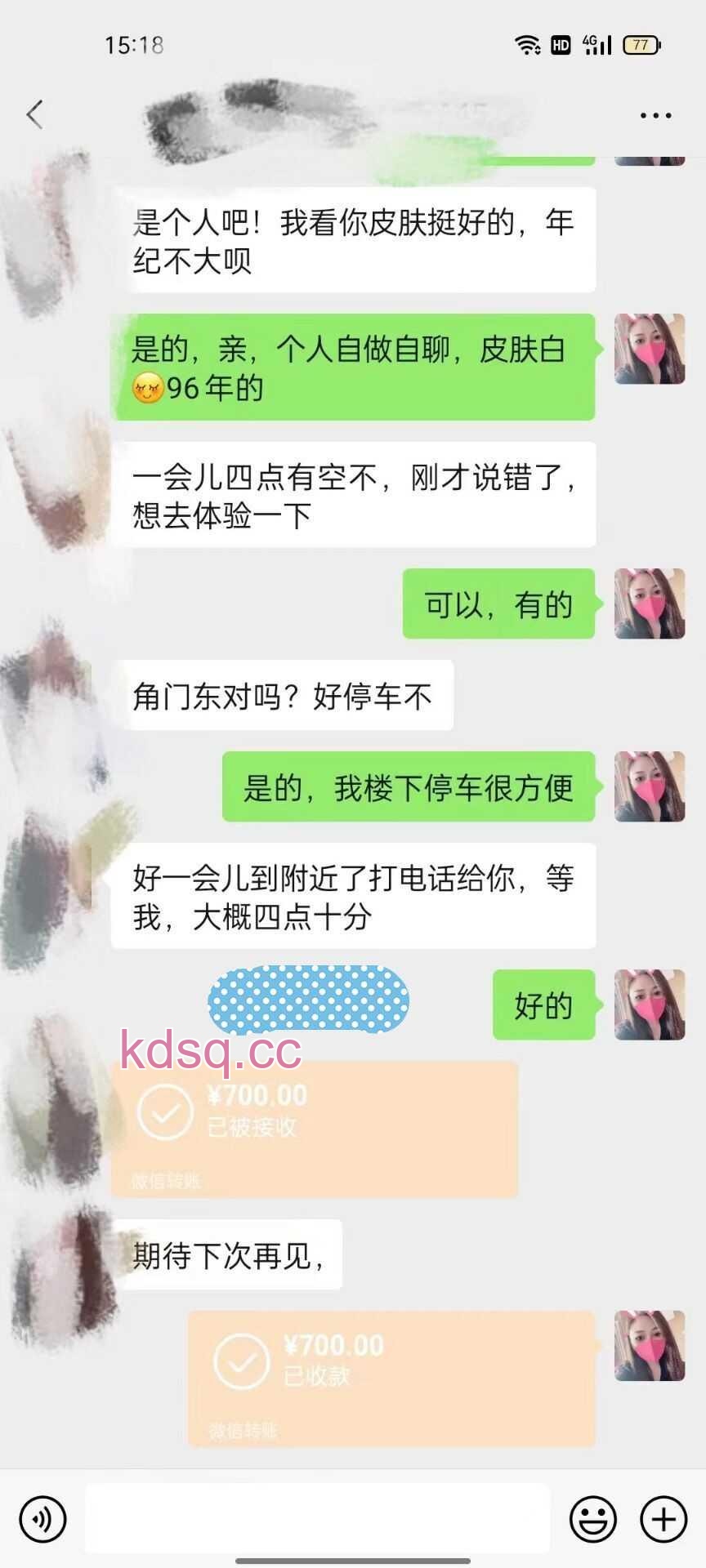Tap the sender avatar beside 好的
This screenshot has width=706, height=1568.
pyautogui.click(x=650, y=1004)
